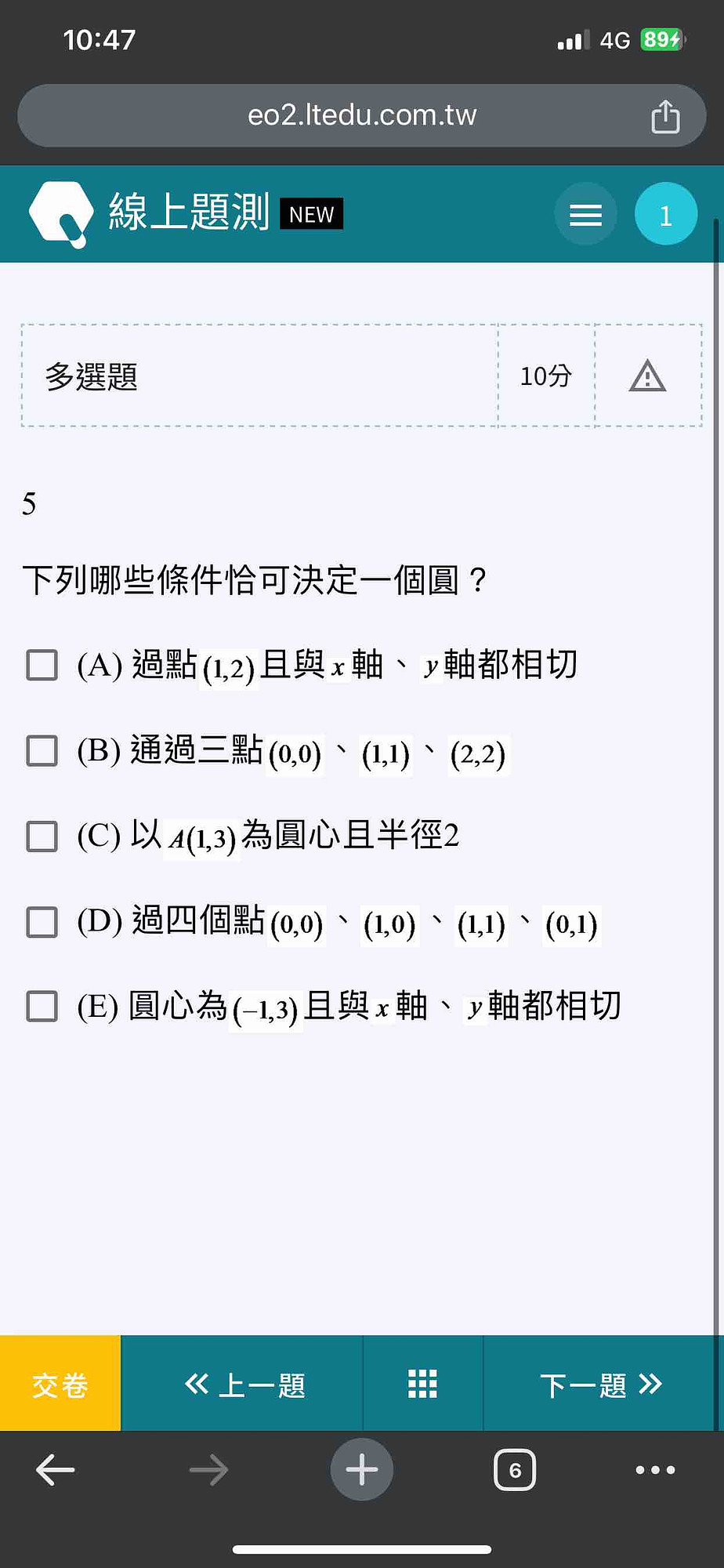Image resolution: width=724 pixels, height=1568 pixels.
Task: View the 6 open browser tabs
Action: pyautogui.click(x=515, y=1470)
